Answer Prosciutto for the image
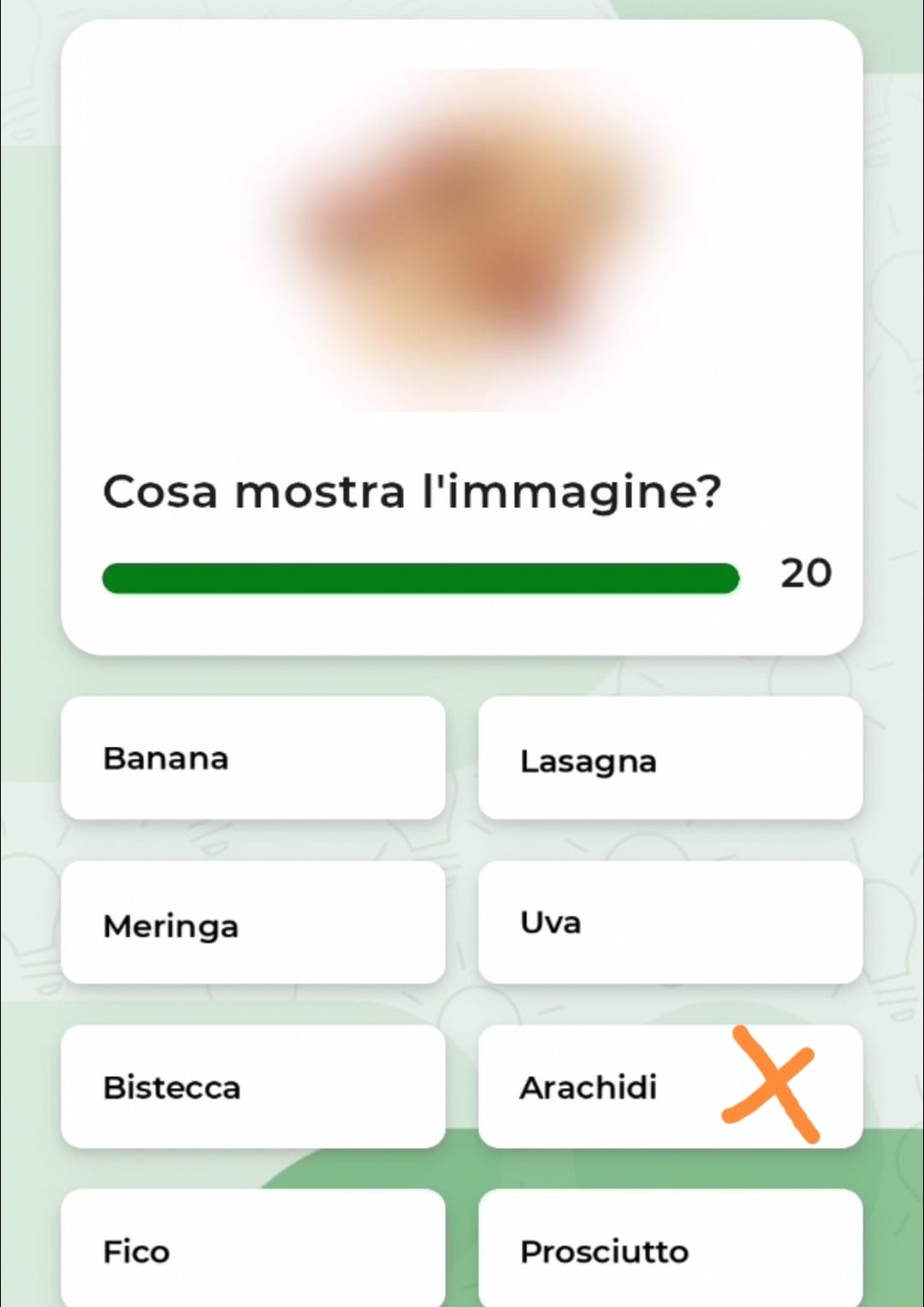 [x=670, y=1249]
